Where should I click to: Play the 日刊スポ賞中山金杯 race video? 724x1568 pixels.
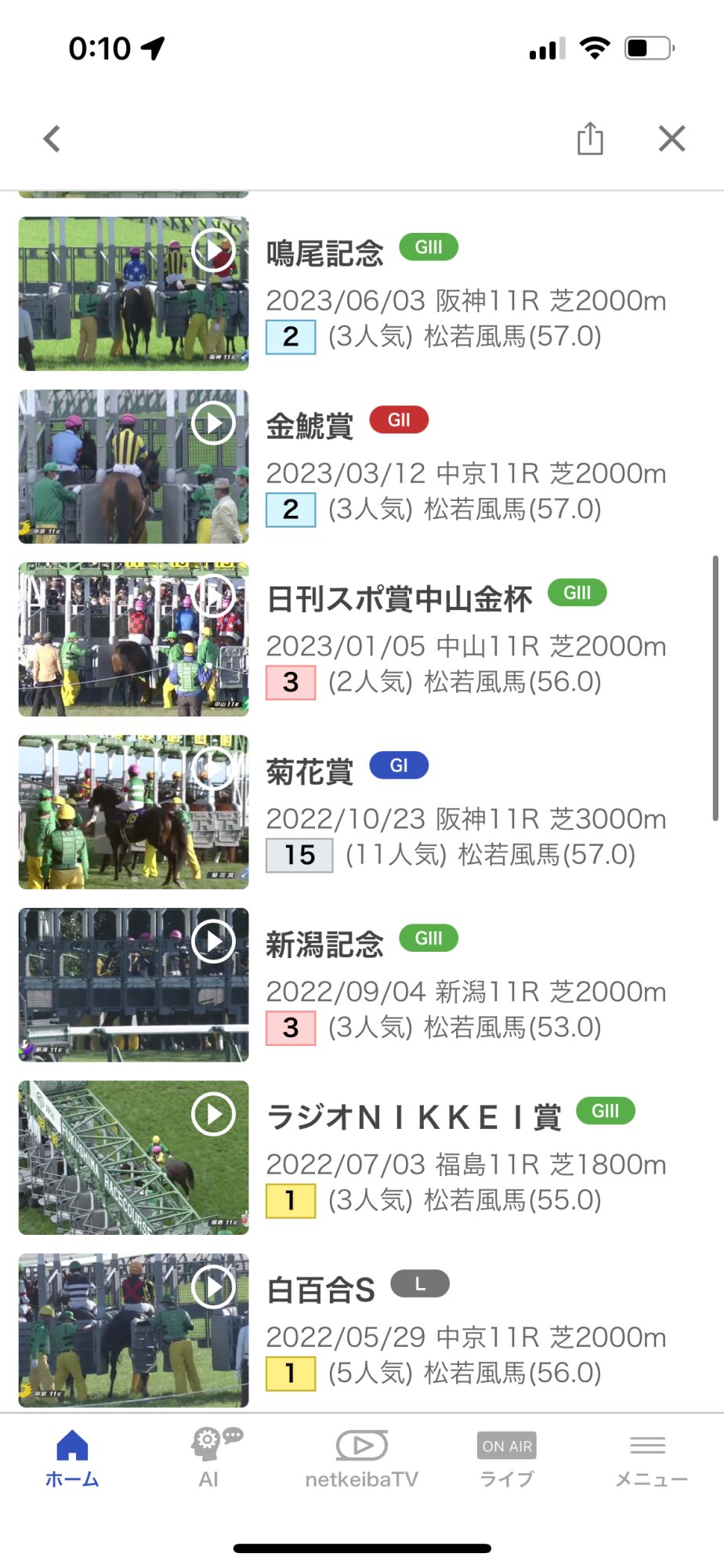pos(134,639)
